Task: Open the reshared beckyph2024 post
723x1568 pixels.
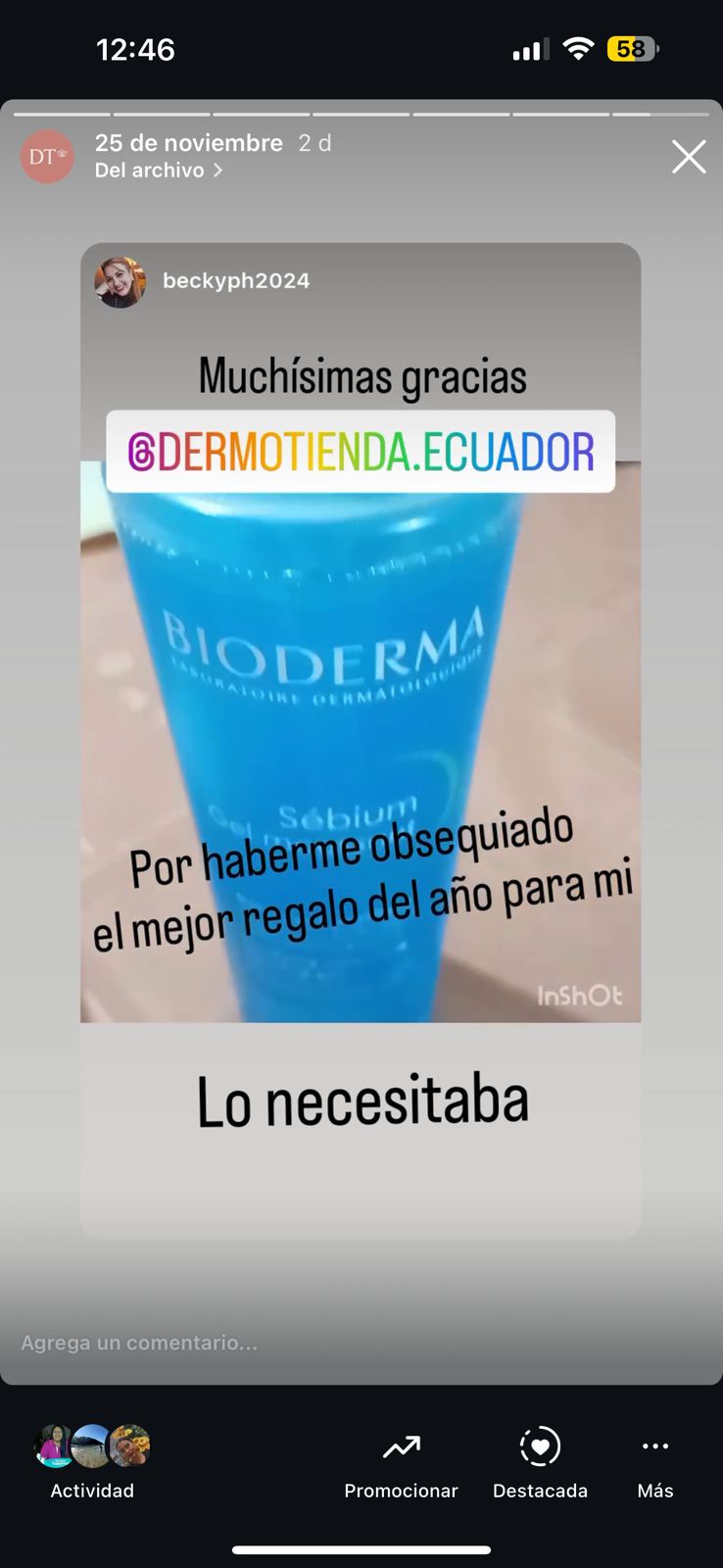Action: 361,741
